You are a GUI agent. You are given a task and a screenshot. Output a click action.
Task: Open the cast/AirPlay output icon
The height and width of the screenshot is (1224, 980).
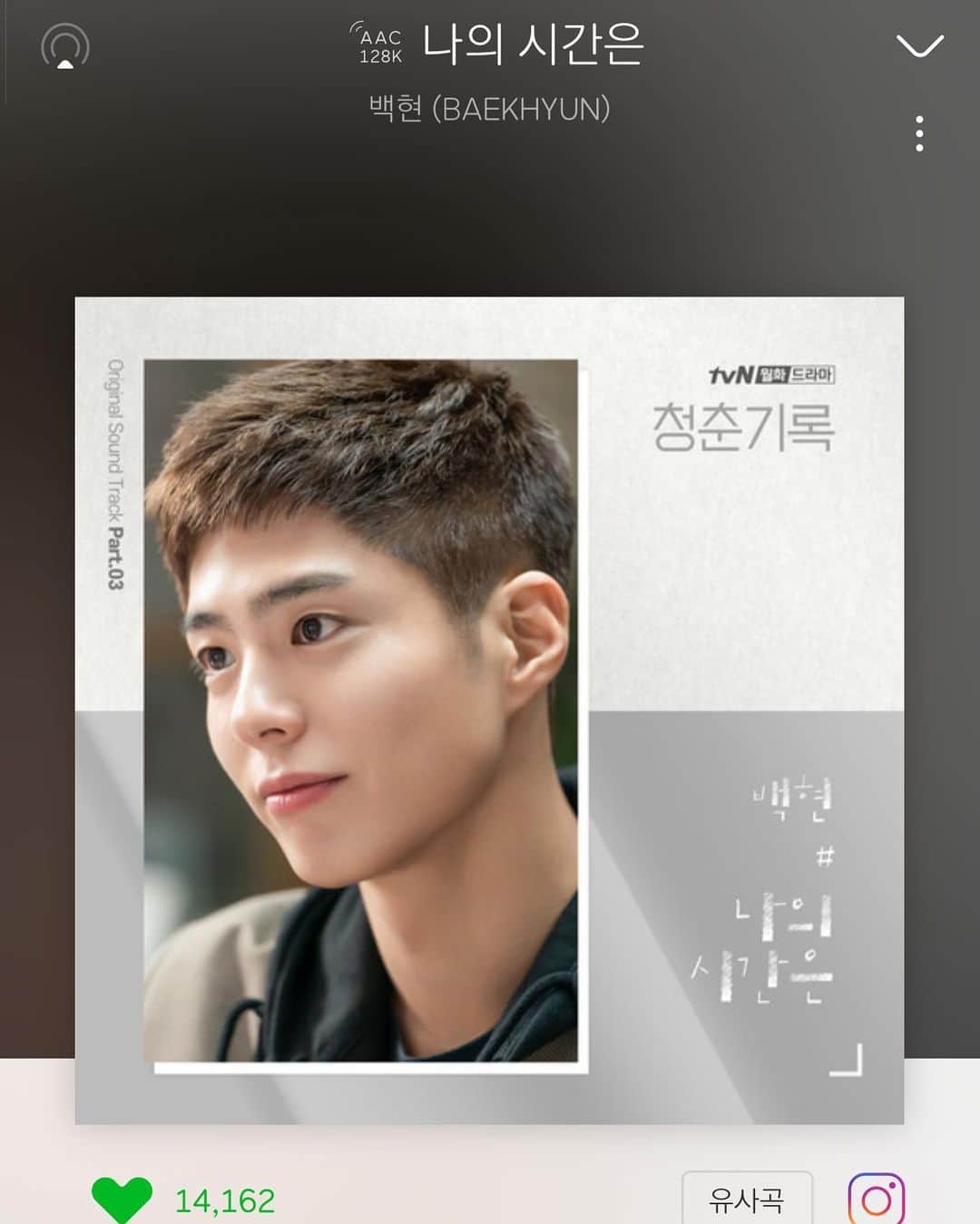[x=65, y=45]
